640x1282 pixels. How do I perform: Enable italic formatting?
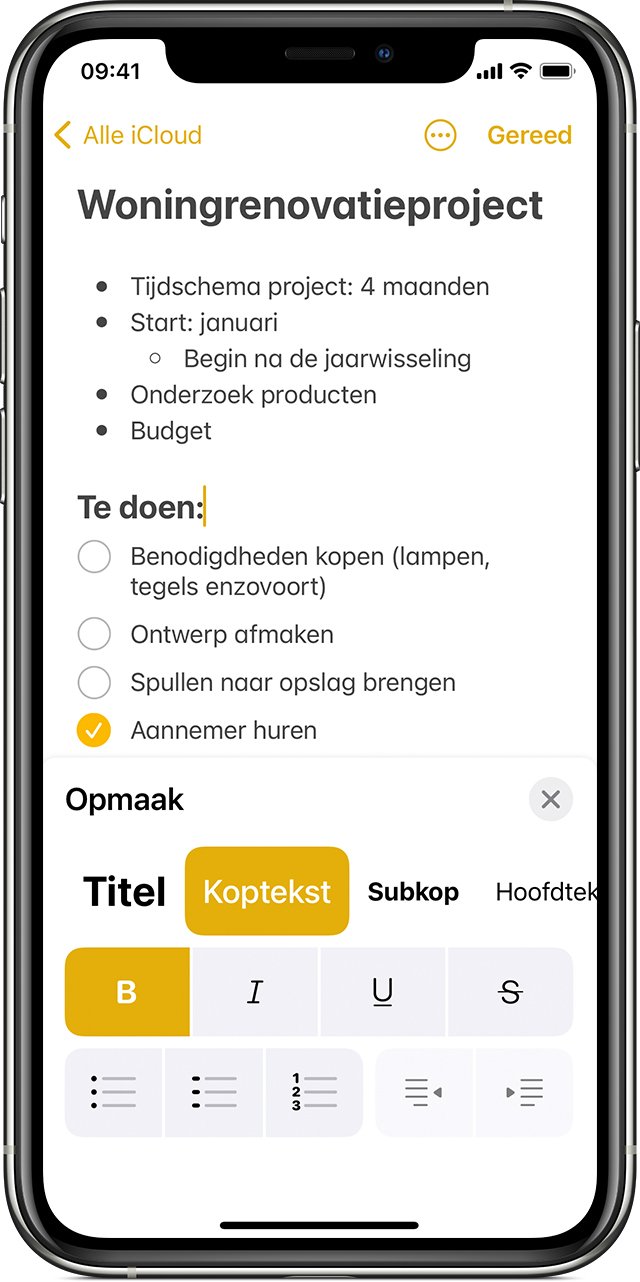pos(255,992)
